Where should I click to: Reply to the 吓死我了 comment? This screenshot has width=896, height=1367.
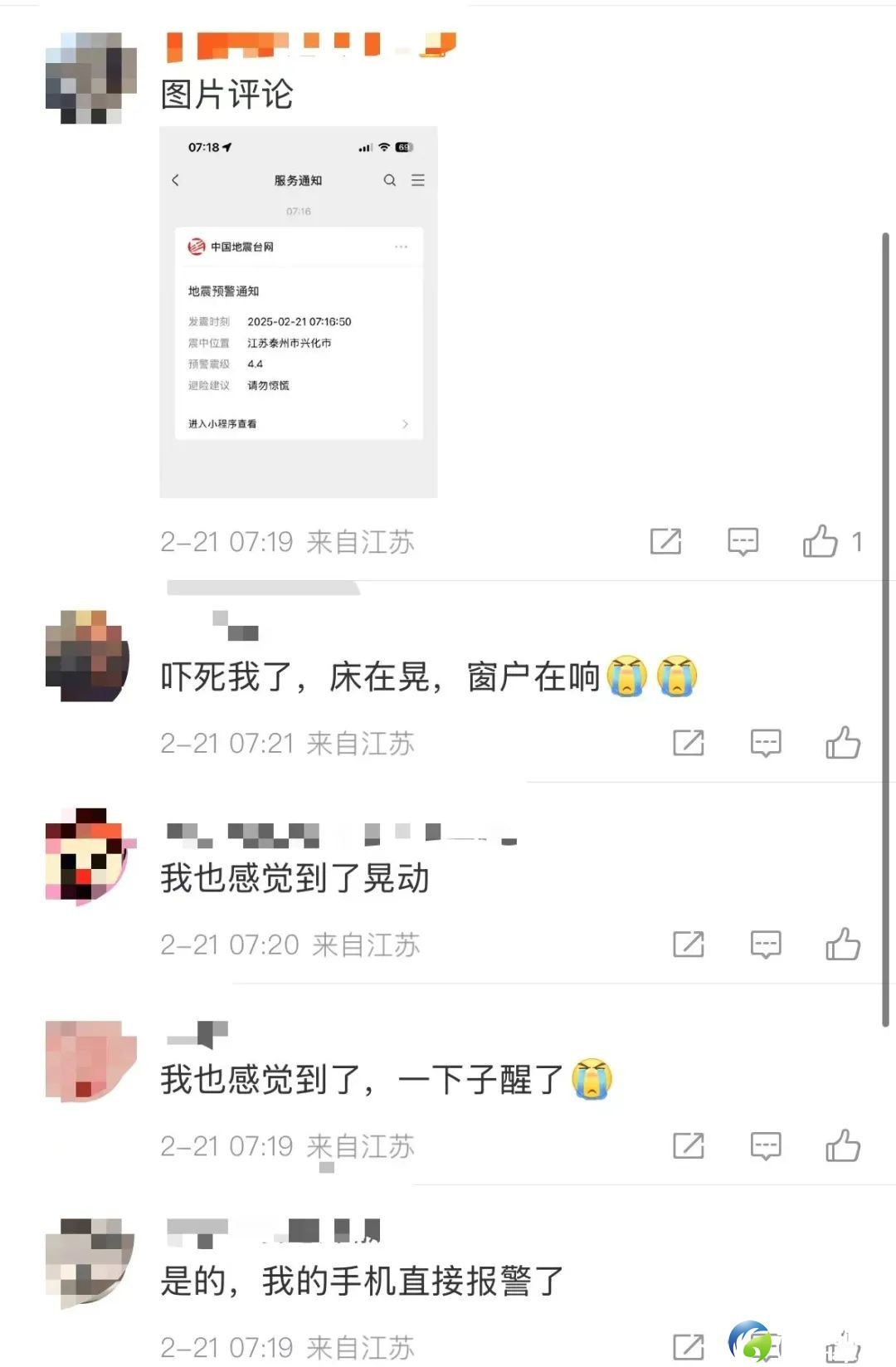765,743
